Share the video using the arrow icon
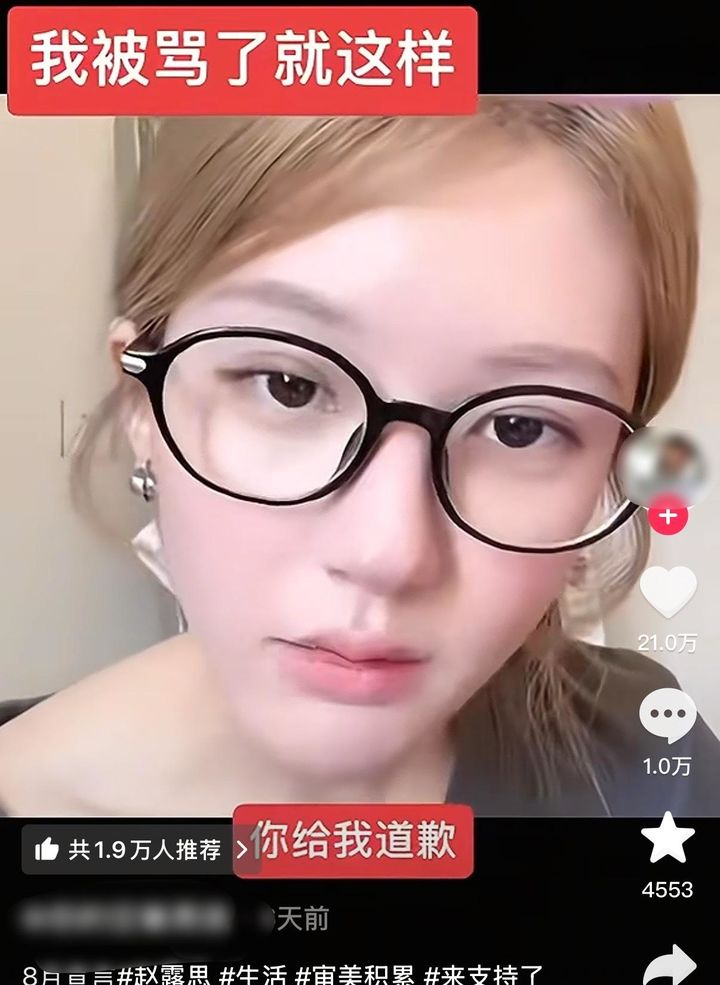This screenshot has height=985, width=720. (x=668, y=966)
